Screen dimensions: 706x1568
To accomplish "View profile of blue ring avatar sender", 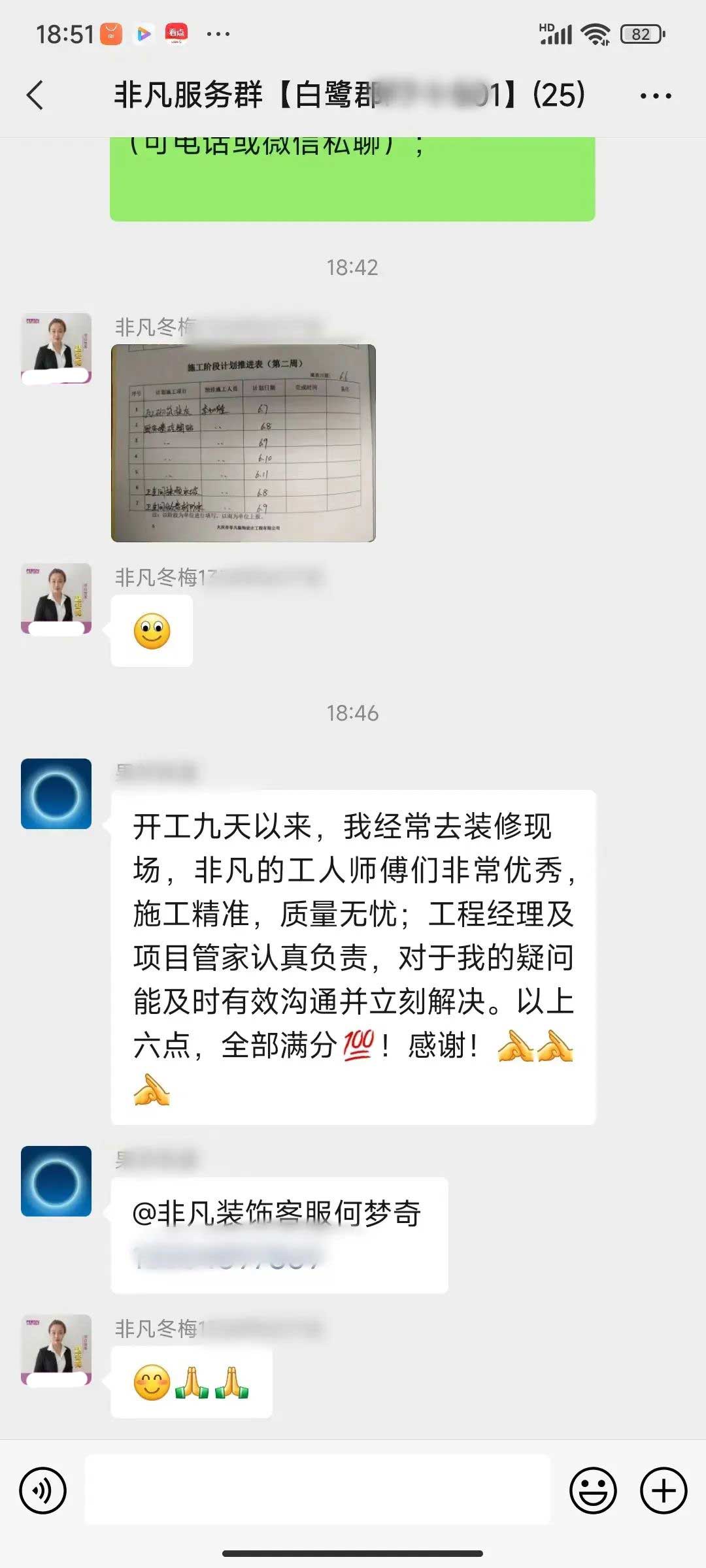I will [56, 794].
